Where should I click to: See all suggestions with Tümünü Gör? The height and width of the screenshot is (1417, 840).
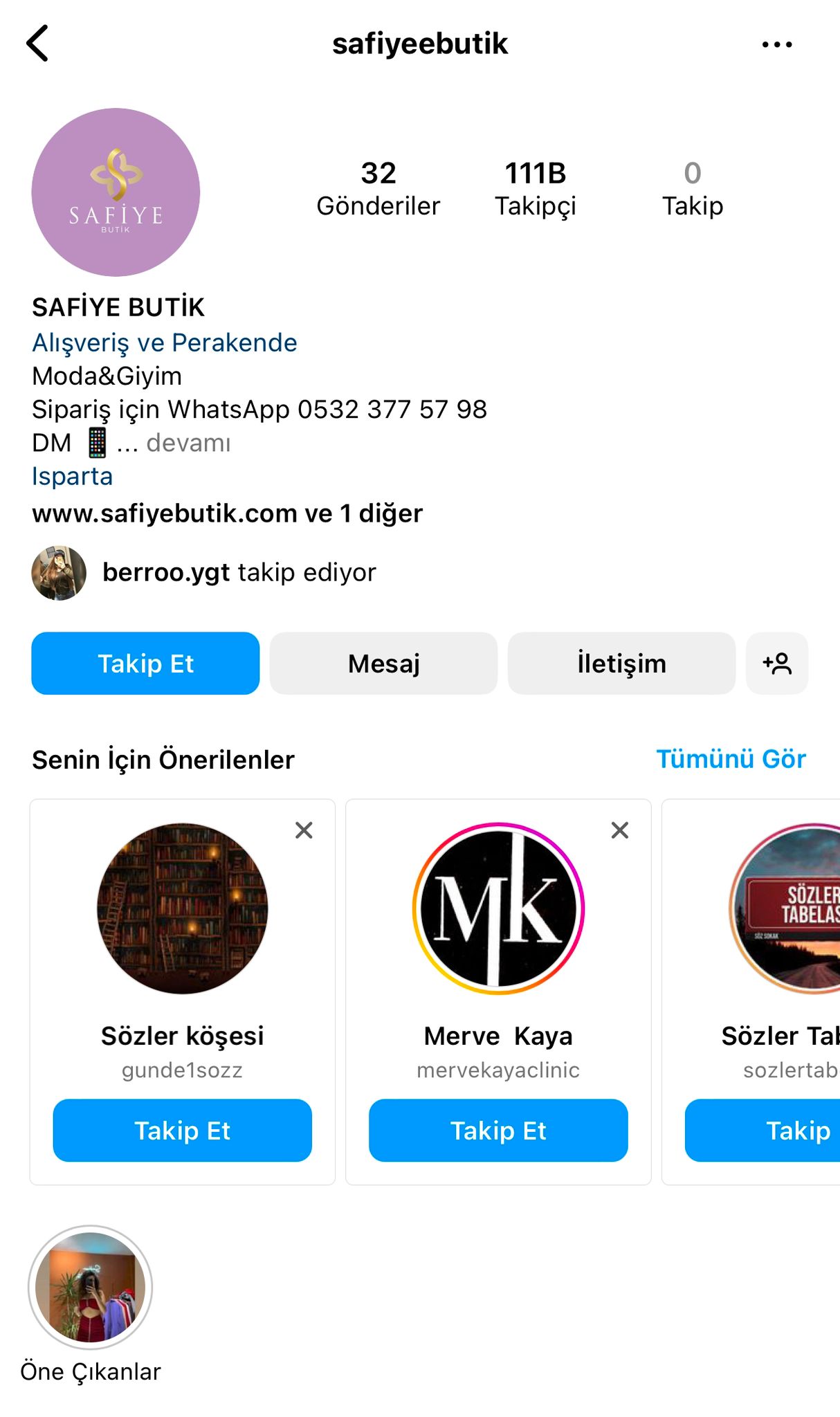(x=731, y=759)
